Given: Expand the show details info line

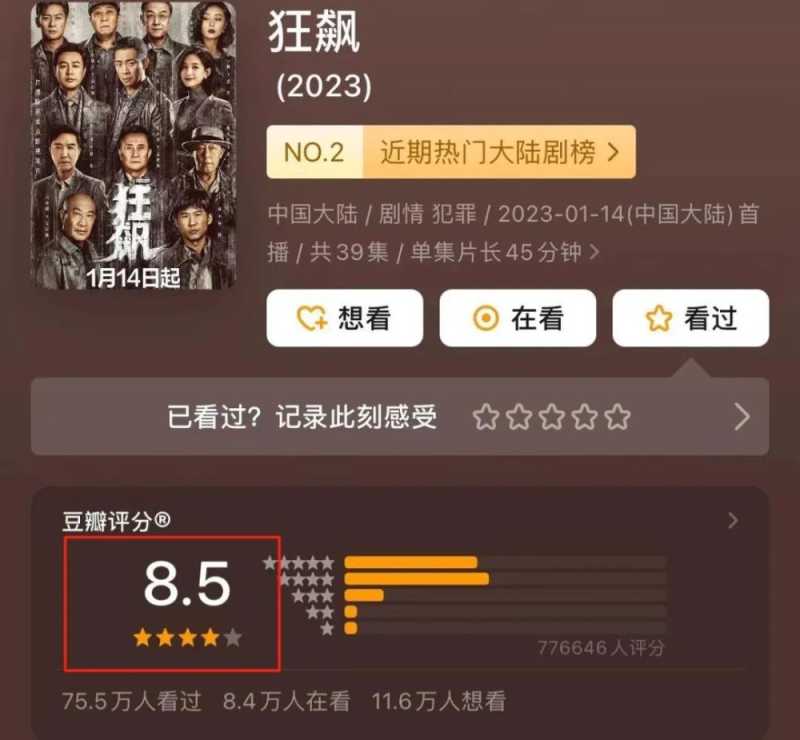Looking at the screenshot, I should point(596,253).
